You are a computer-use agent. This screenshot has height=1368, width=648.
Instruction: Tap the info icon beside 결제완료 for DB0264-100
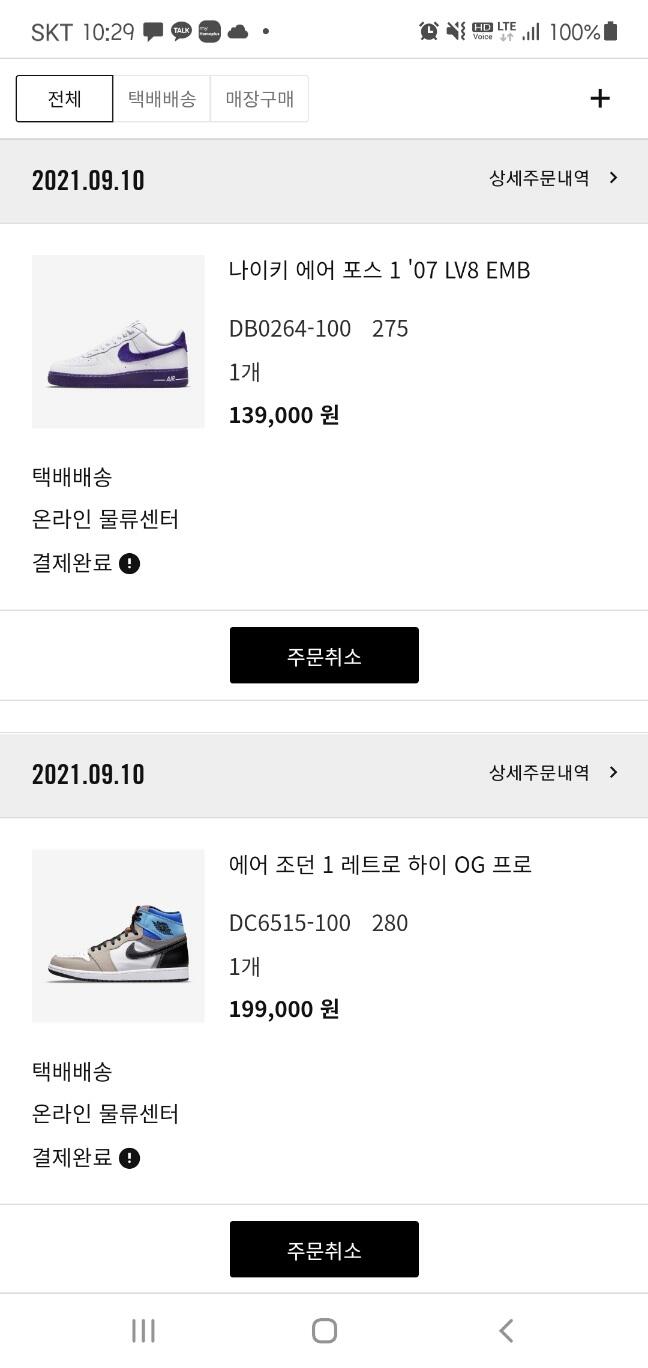click(129, 563)
